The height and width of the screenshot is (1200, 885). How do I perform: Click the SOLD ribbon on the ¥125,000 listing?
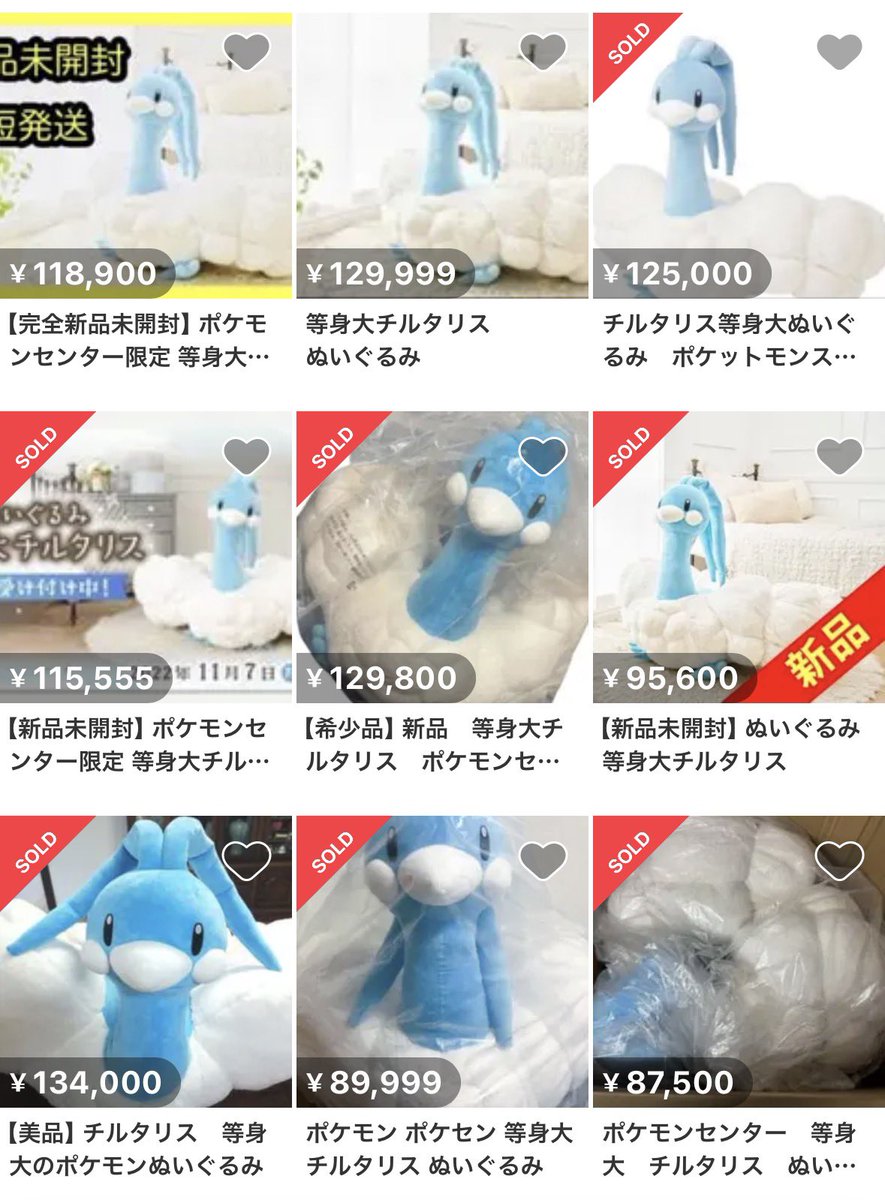628,45
